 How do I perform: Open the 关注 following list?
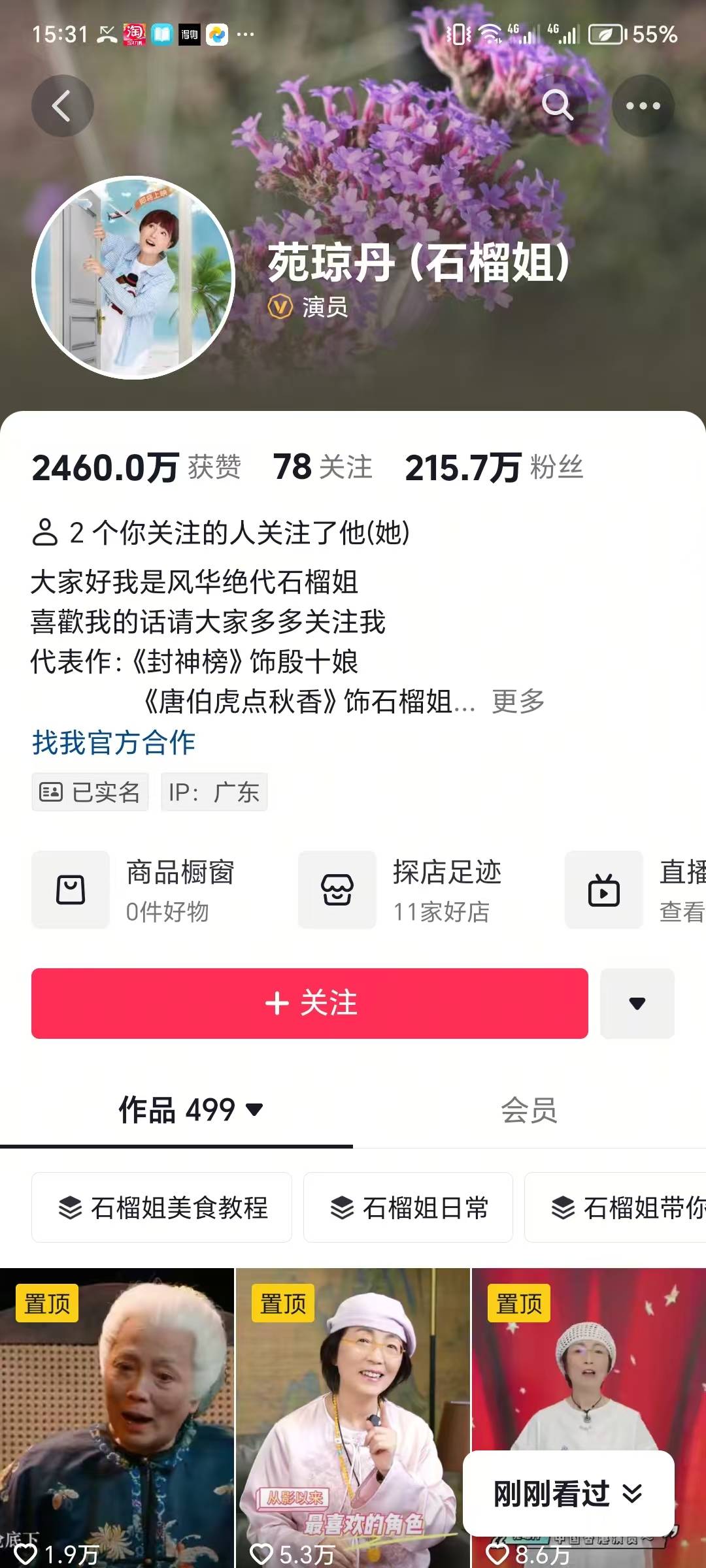point(322,468)
